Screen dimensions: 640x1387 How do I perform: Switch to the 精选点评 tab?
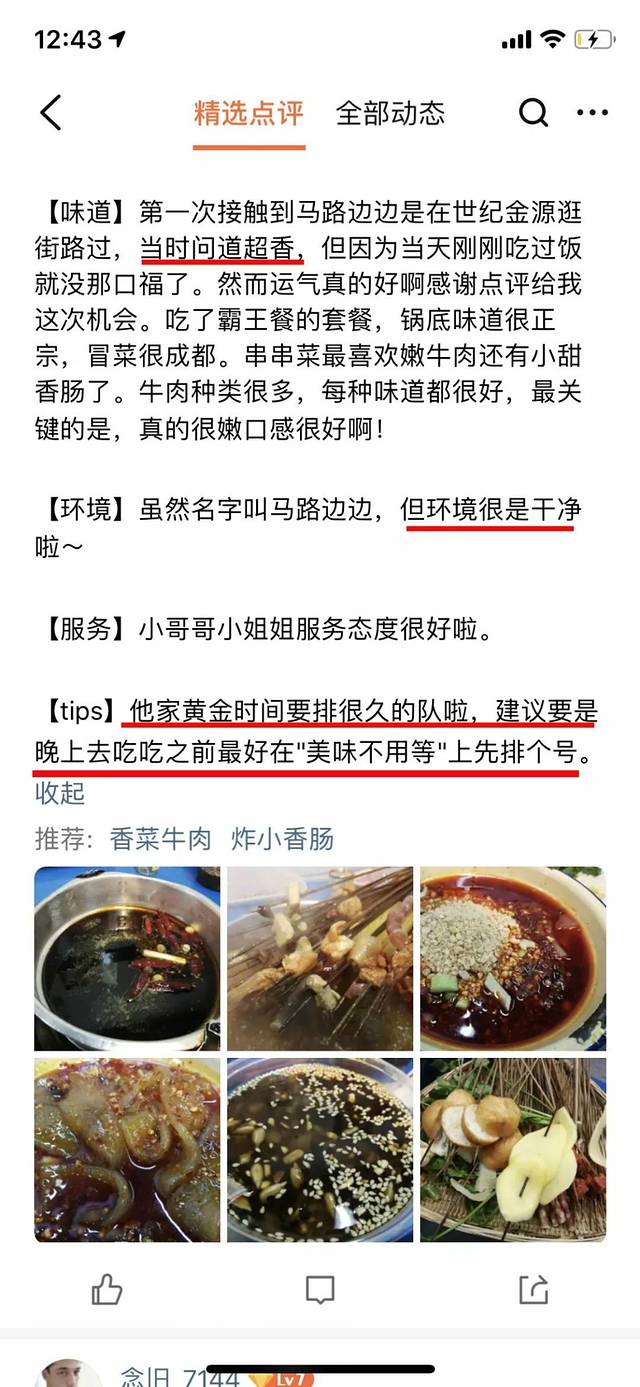tap(249, 113)
